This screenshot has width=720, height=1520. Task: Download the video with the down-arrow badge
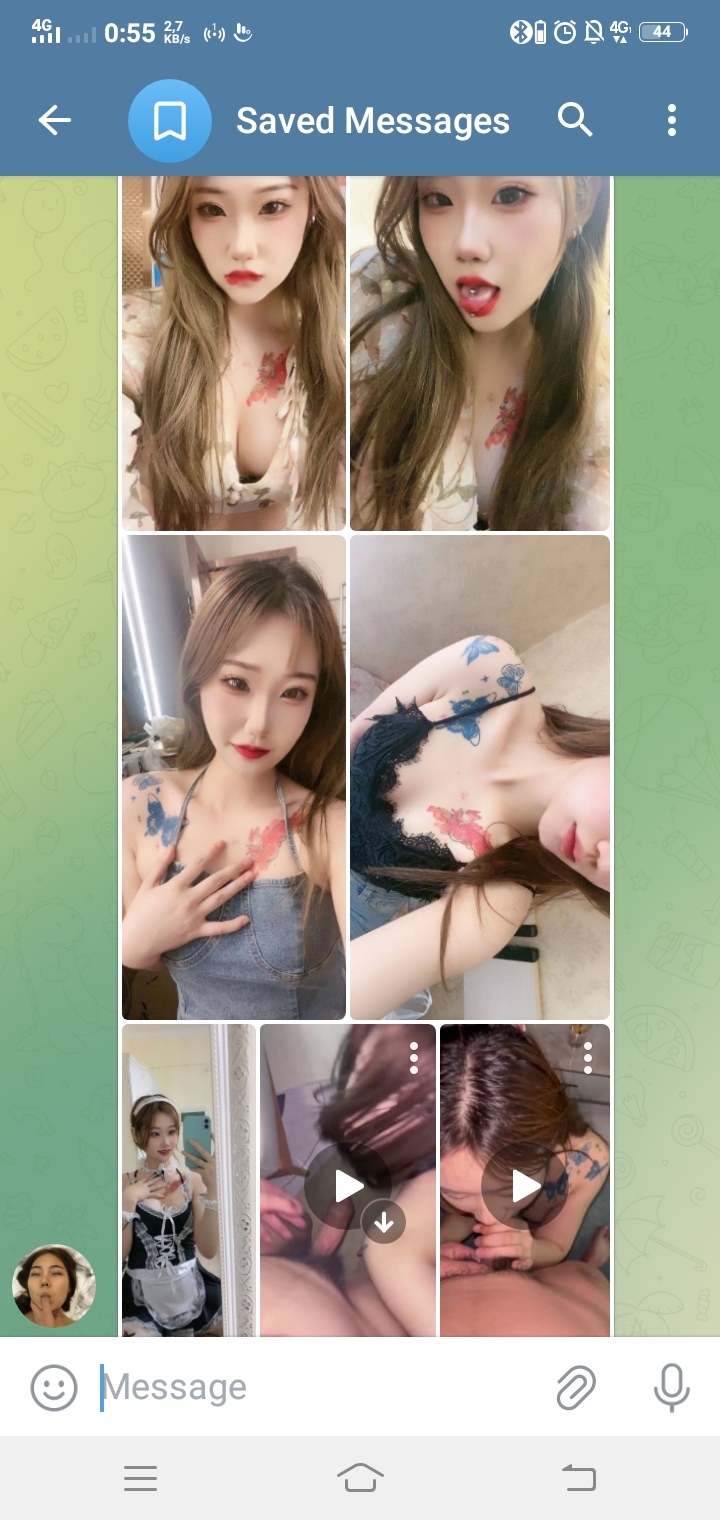coord(384,1221)
